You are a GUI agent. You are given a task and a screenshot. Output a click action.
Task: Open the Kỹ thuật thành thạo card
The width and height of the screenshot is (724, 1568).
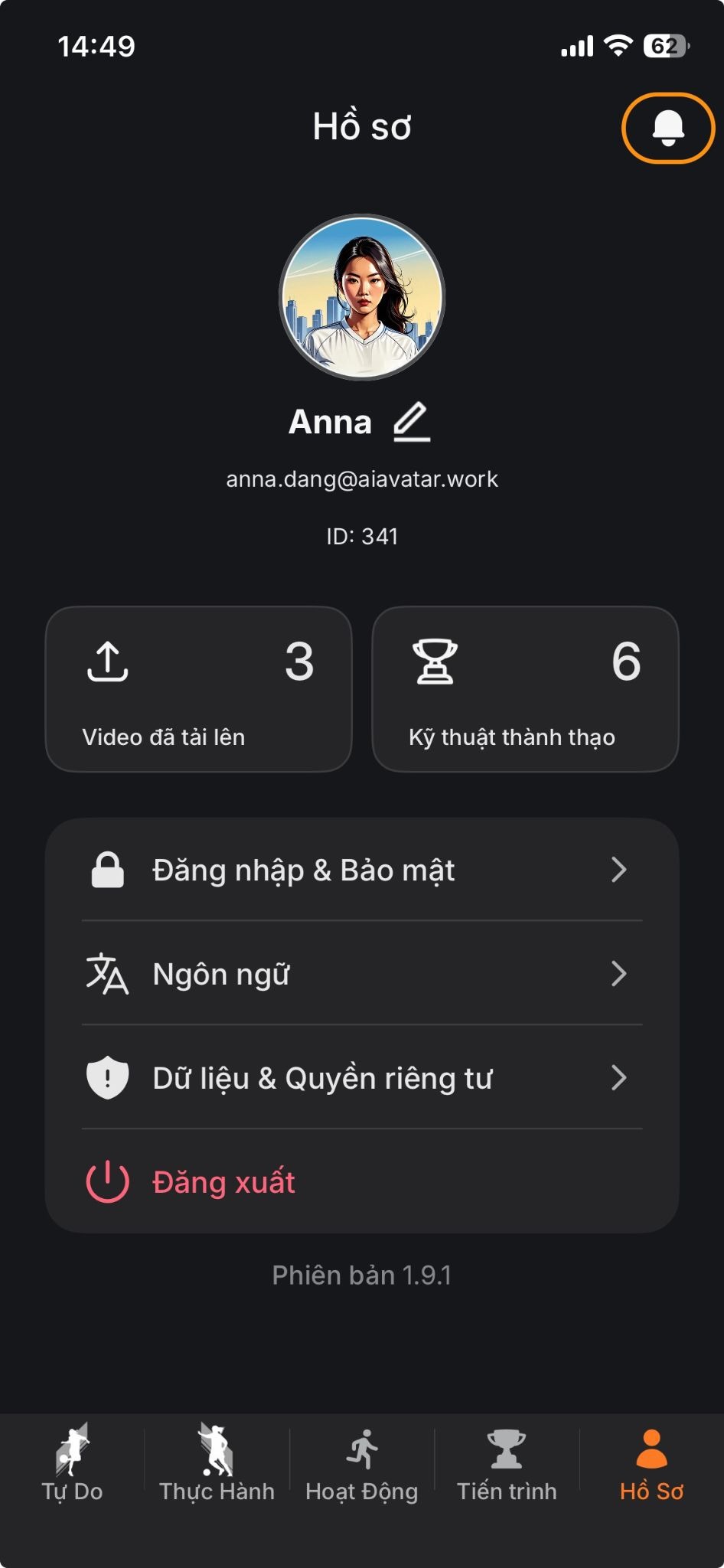click(525, 689)
